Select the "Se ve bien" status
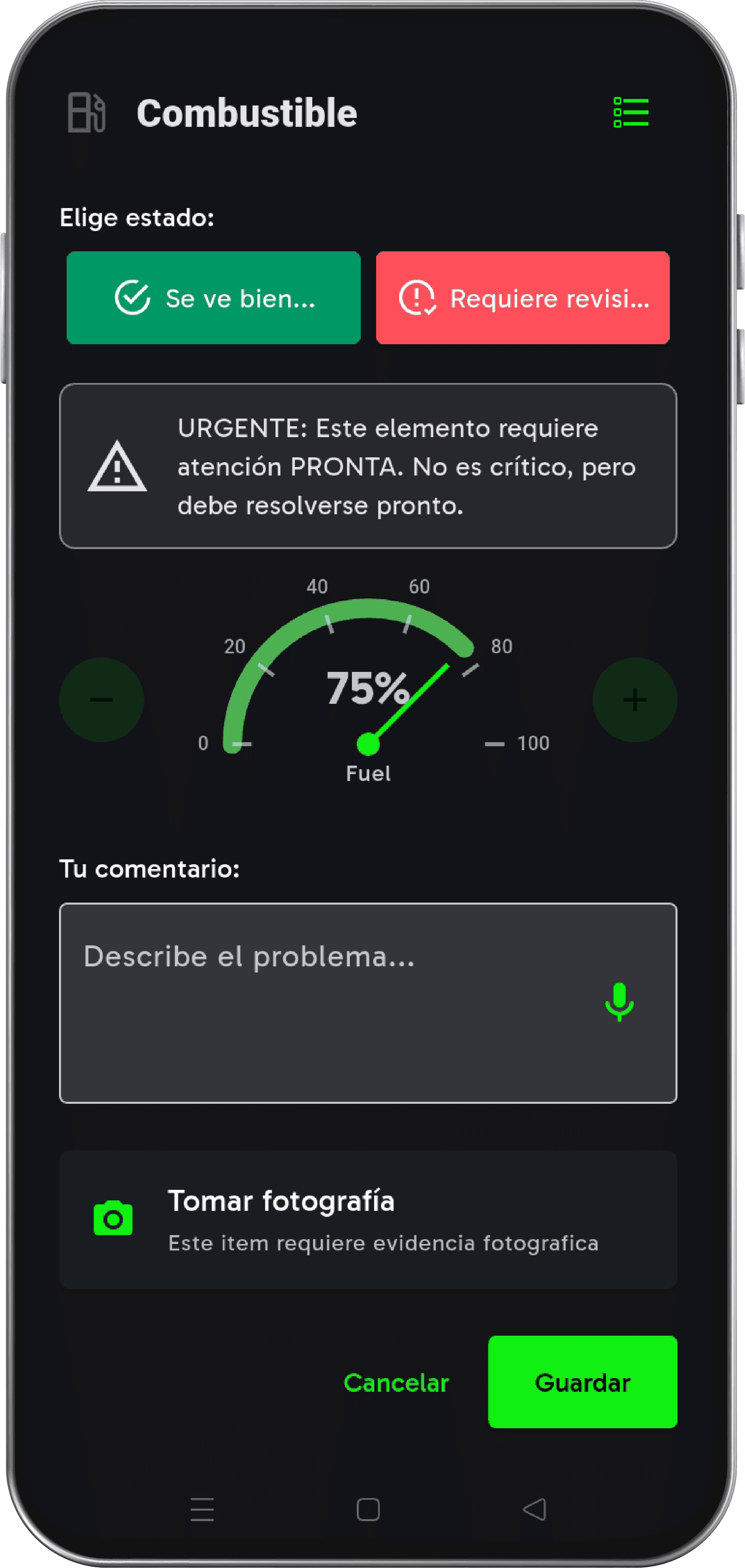 (214, 298)
